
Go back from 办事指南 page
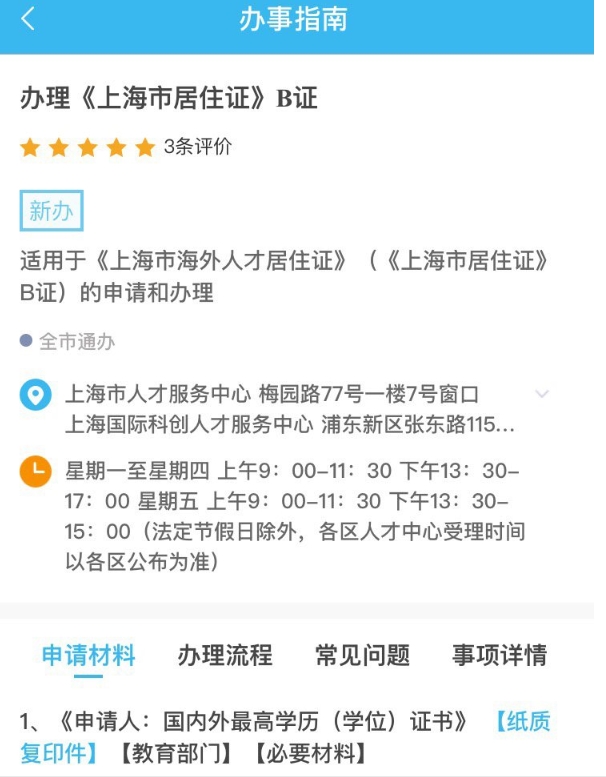click(x=28, y=19)
